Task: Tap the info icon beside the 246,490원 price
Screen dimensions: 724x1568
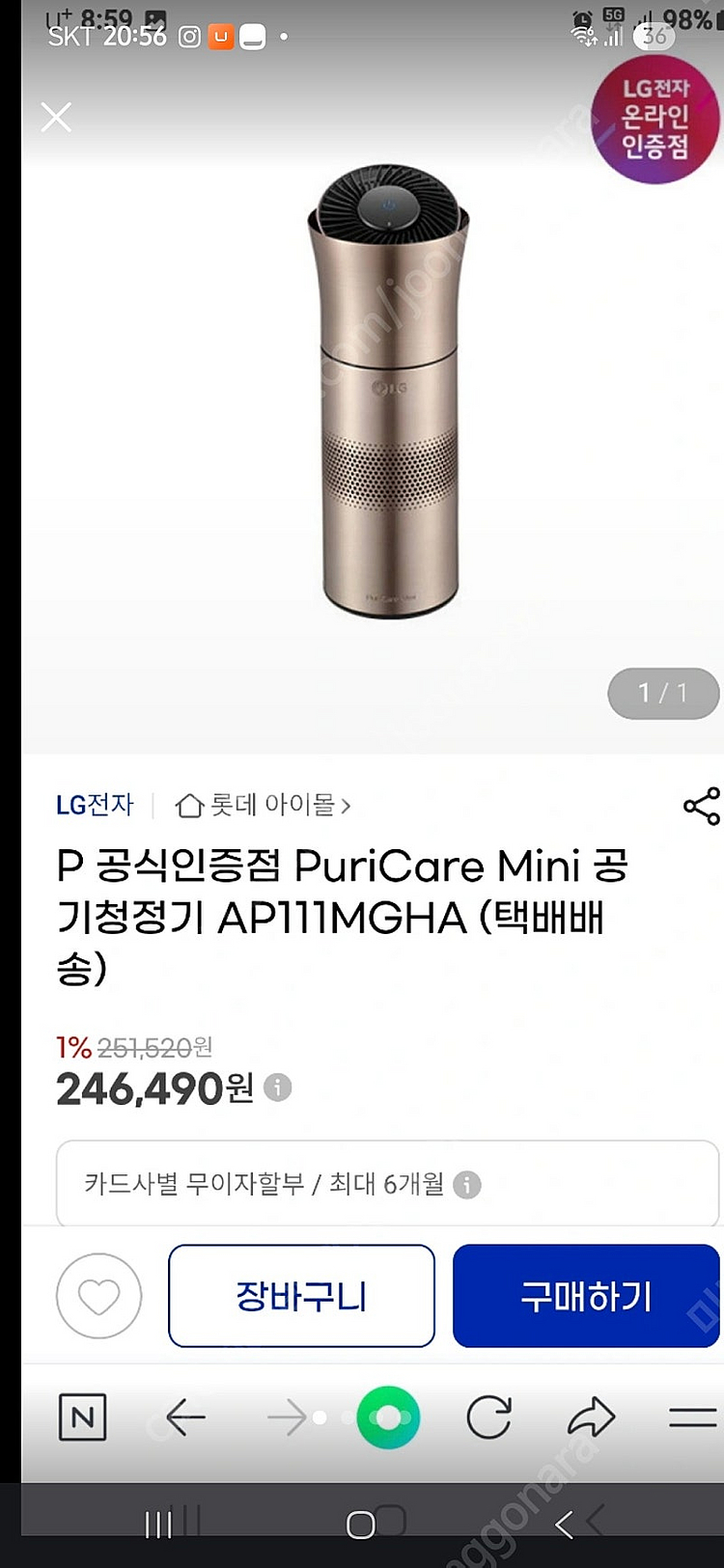Action: (x=277, y=1087)
